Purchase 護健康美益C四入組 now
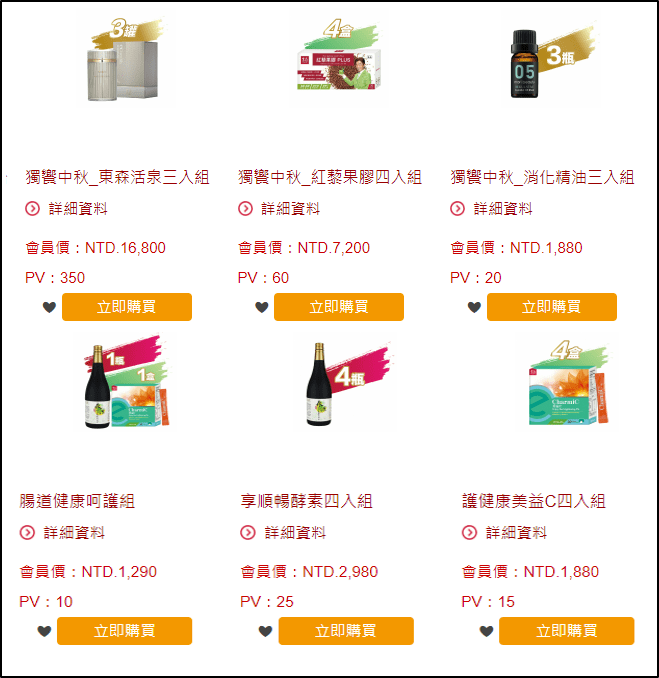The height and width of the screenshot is (678, 659). pyautogui.click(x=566, y=631)
